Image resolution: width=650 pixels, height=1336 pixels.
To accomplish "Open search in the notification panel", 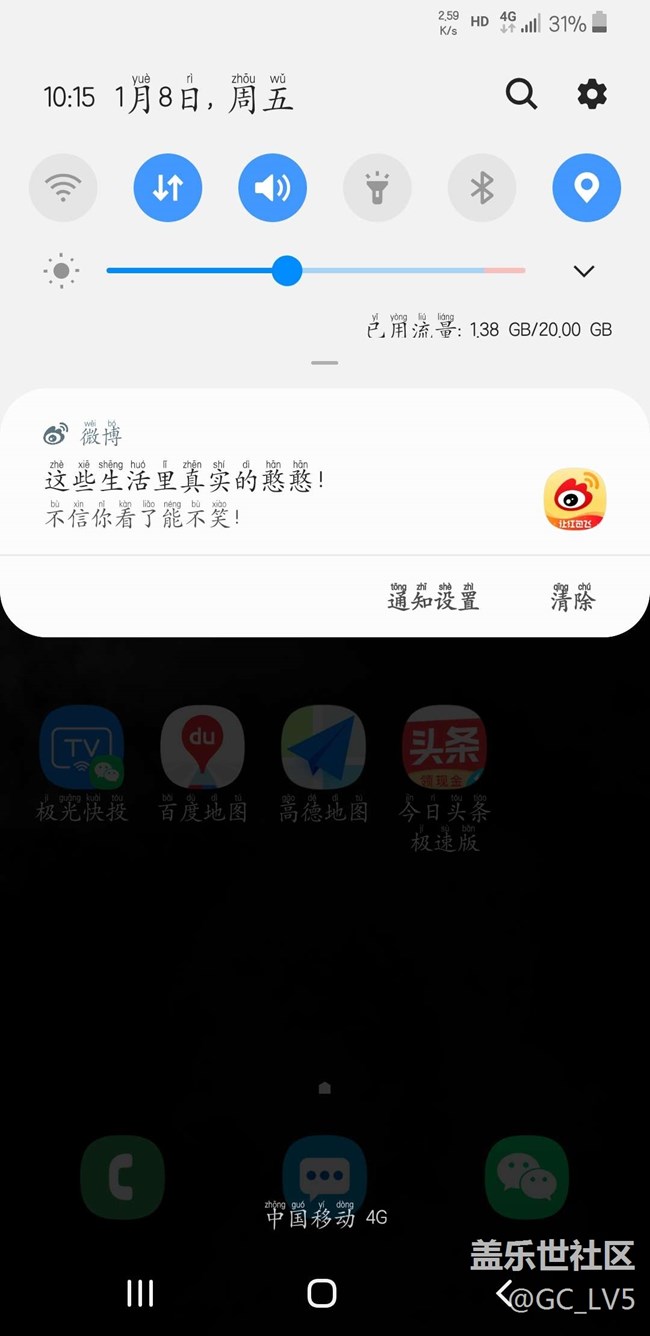I will [521, 95].
